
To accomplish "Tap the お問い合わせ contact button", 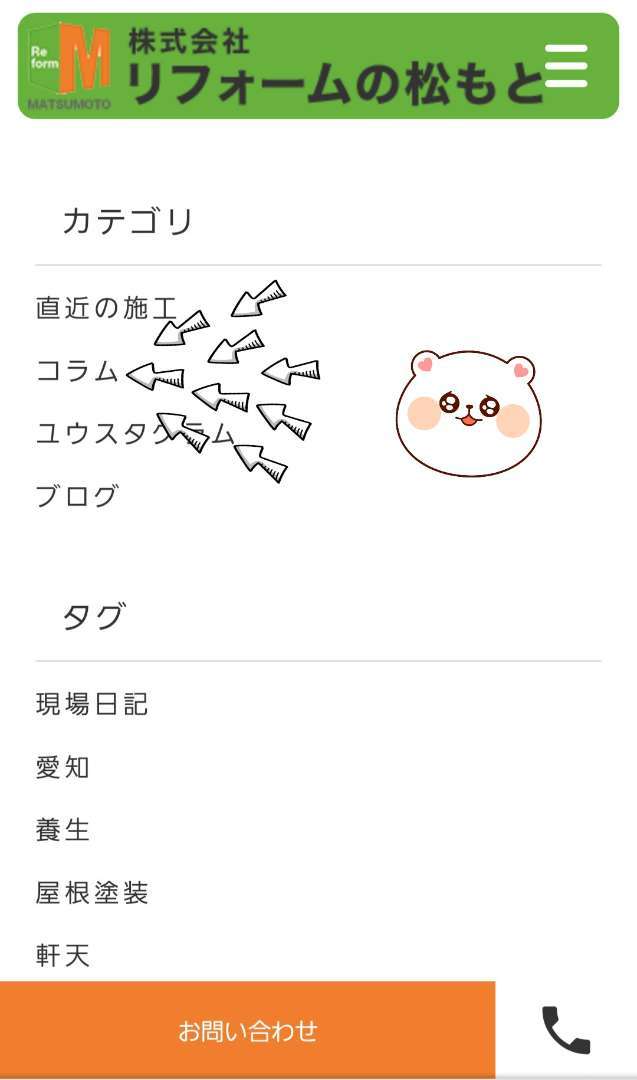I will (x=247, y=1030).
